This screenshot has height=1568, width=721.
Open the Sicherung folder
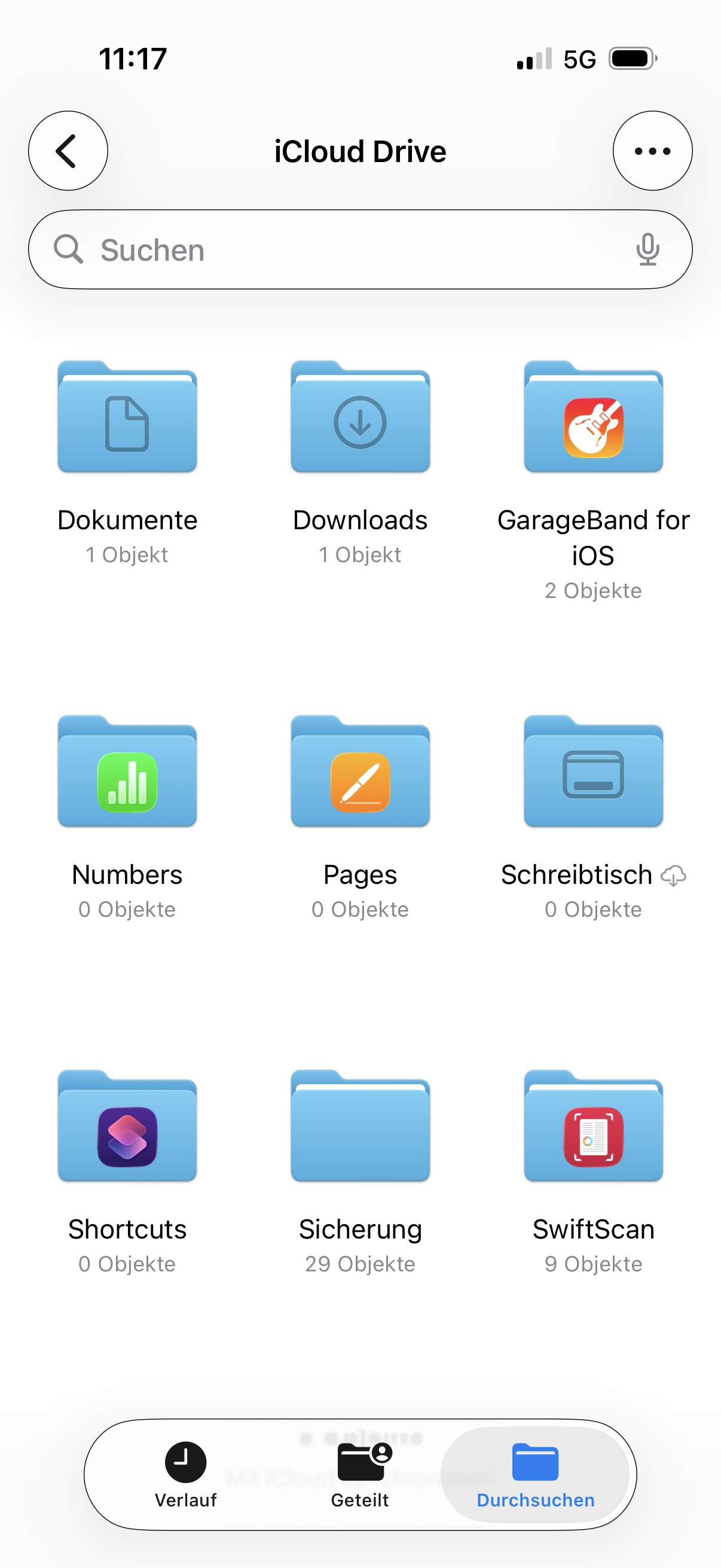pos(360,1127)
